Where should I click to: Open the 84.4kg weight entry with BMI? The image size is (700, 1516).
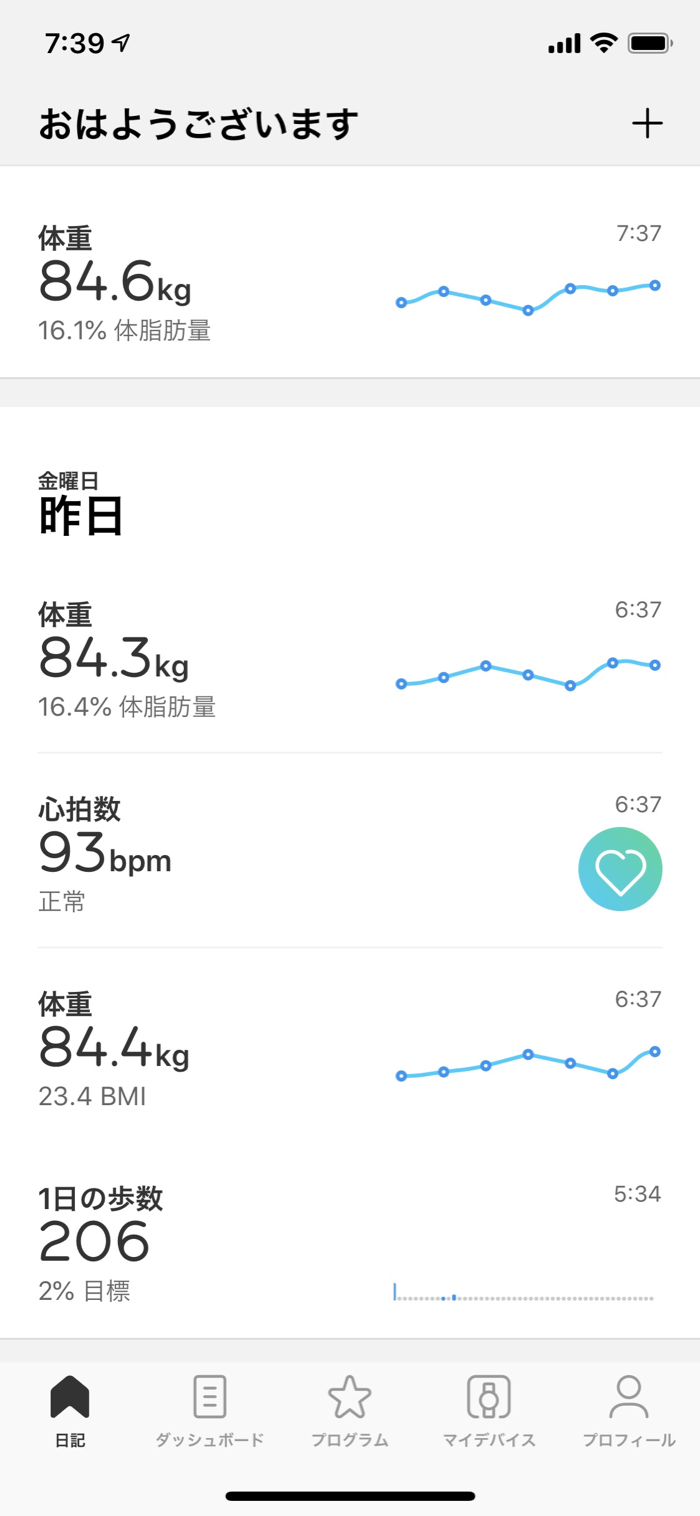pyautogui.click(x=350, y=1046)
